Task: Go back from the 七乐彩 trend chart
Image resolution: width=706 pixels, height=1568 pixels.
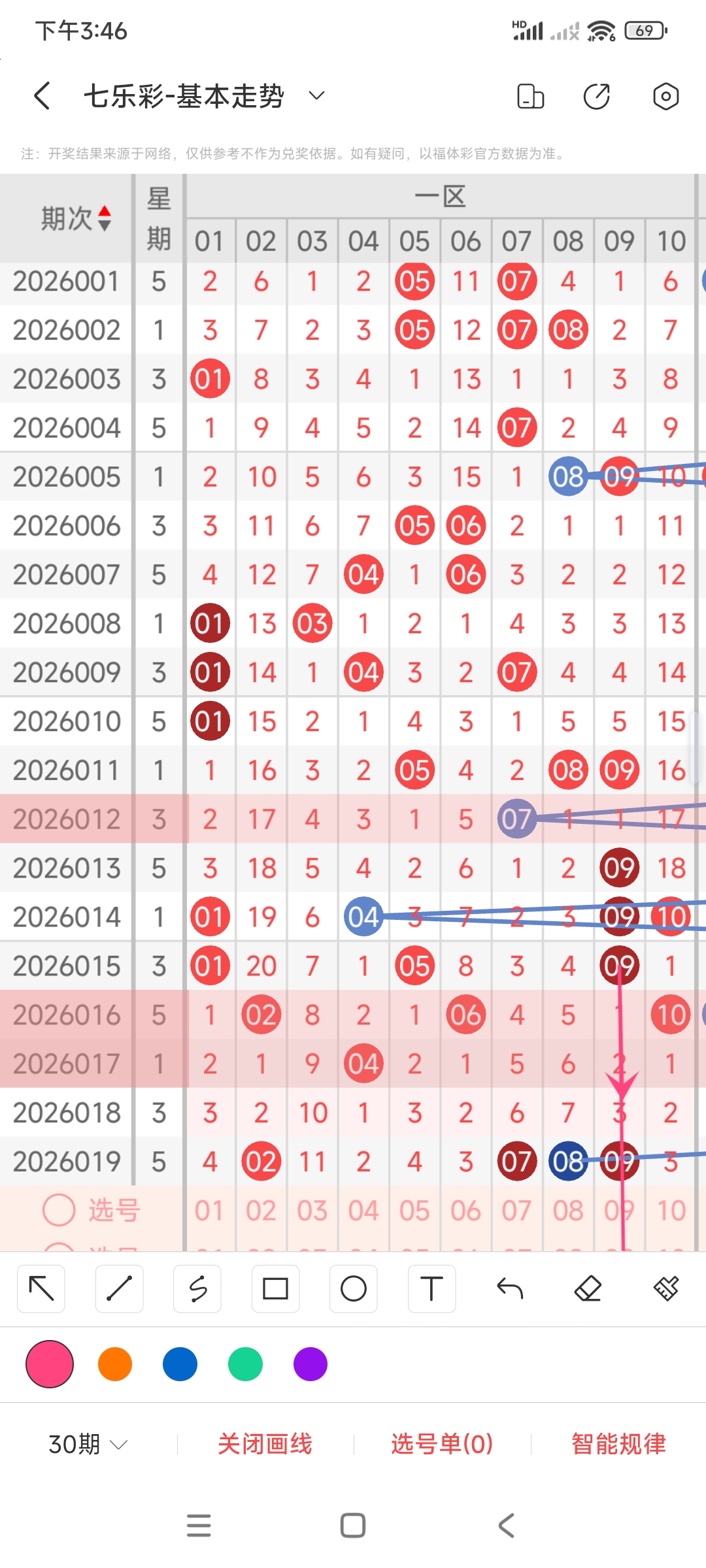Action: click(42, 96)
